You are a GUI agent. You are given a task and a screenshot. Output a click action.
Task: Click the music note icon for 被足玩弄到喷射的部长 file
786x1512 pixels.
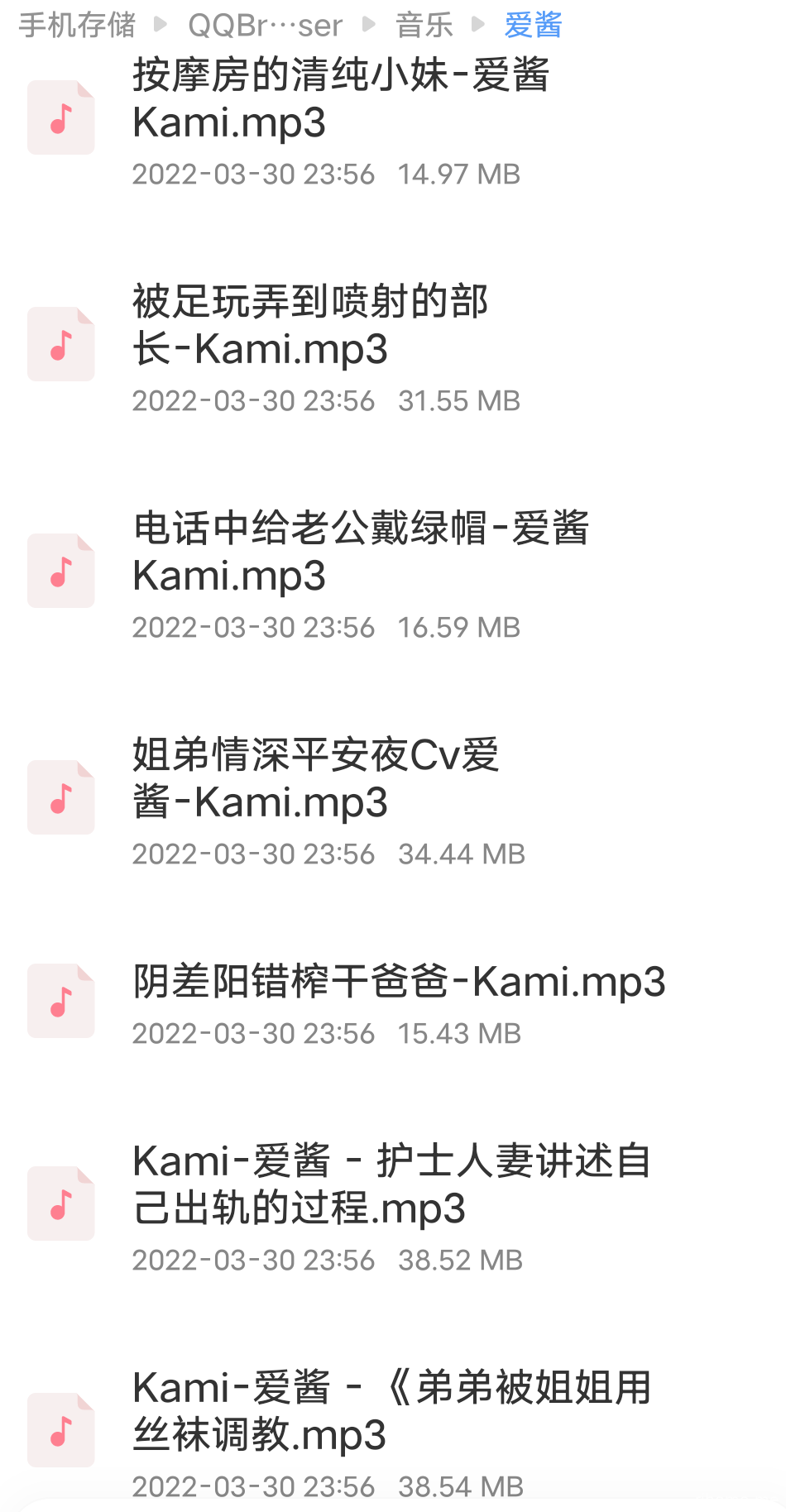(60, 344)
